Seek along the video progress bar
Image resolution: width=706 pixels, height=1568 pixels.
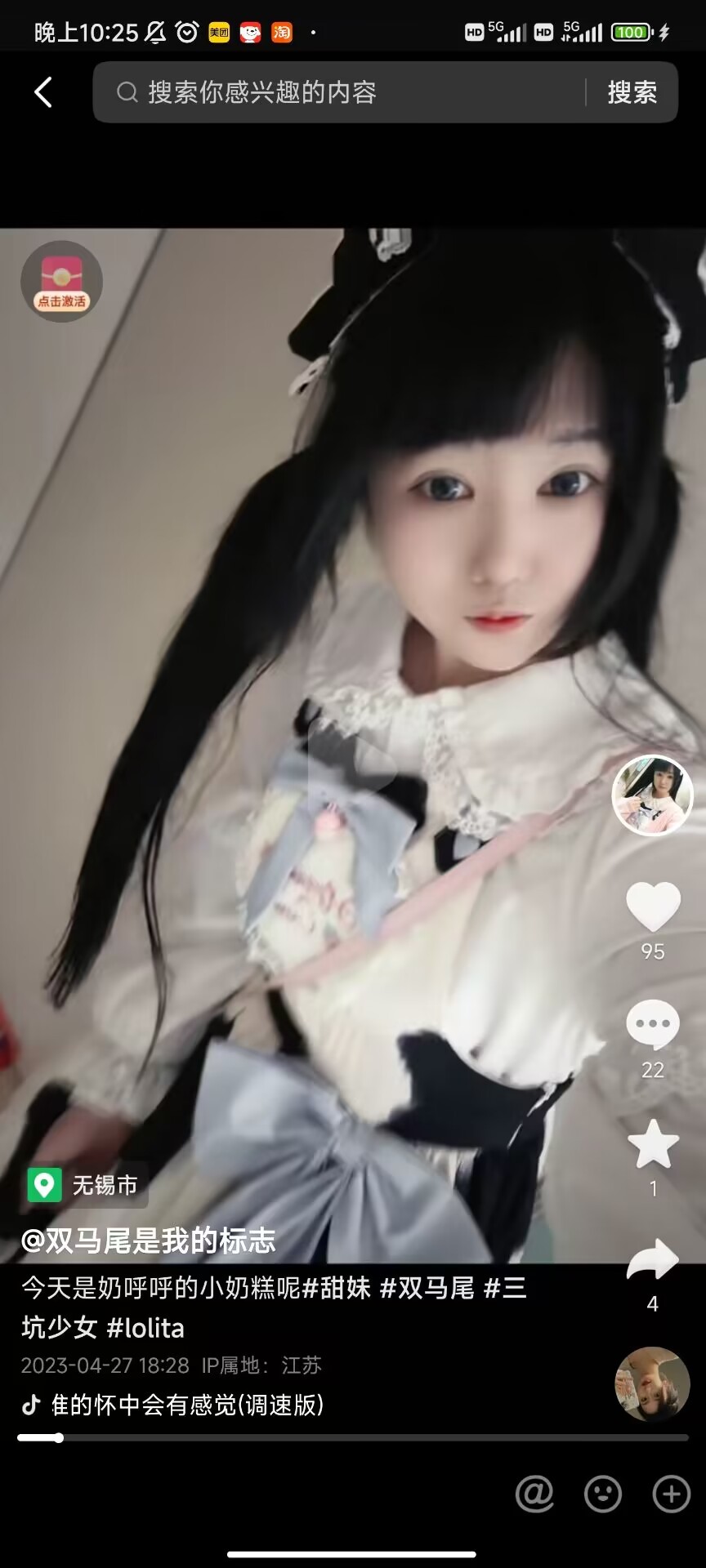point(353,1438)
